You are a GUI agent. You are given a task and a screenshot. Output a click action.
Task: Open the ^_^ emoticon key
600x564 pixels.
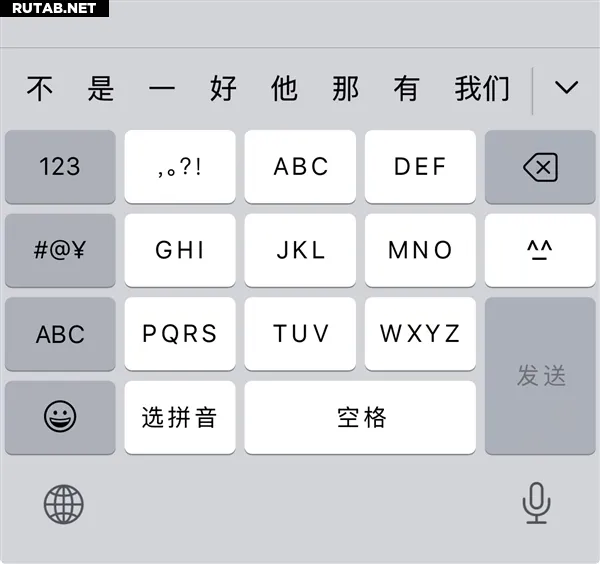540,250
